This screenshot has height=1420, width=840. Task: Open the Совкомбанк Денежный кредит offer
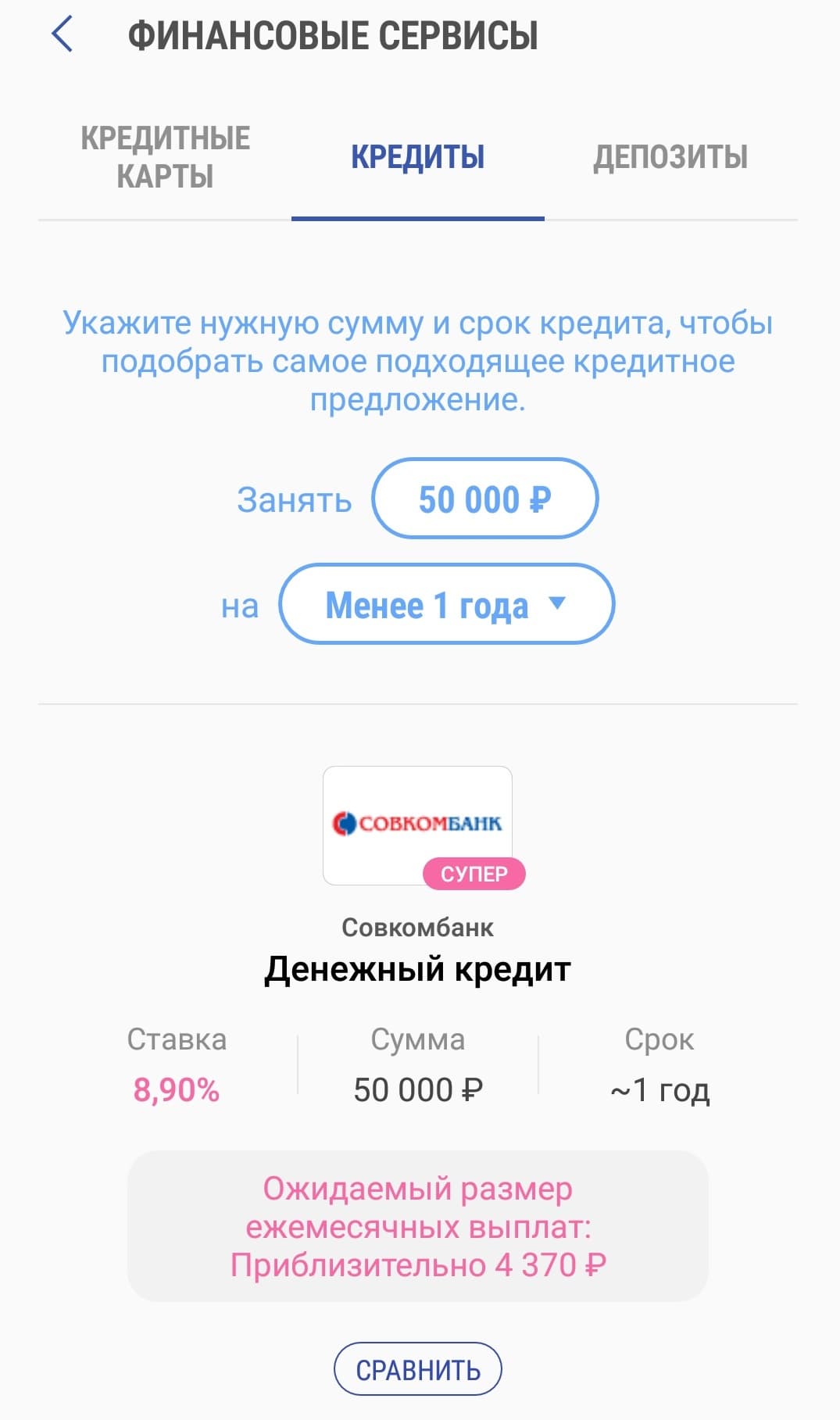(417, 968)
